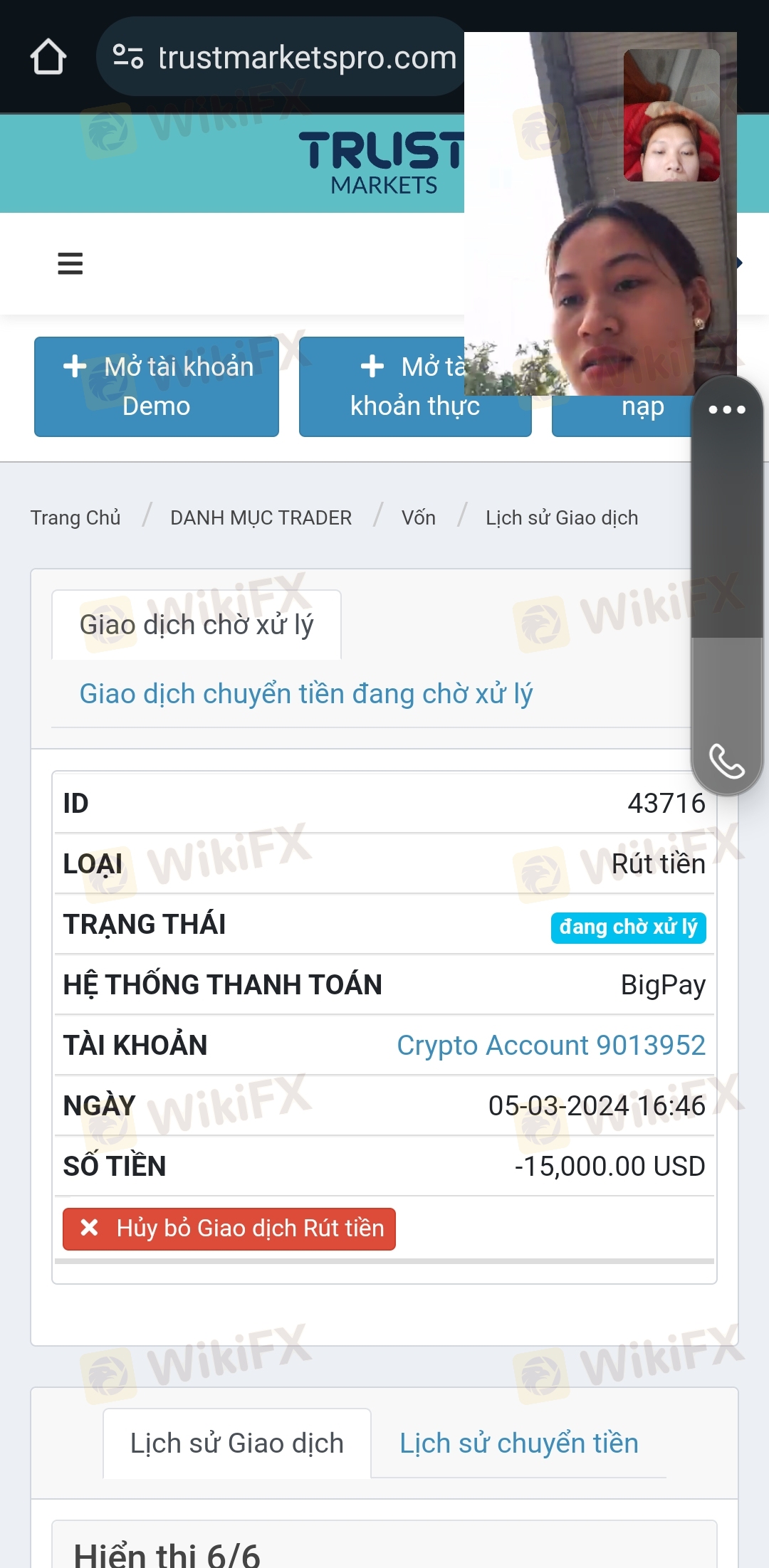
Task: Tap Mở tài khoản Demo button
Action: coord(157,386)
